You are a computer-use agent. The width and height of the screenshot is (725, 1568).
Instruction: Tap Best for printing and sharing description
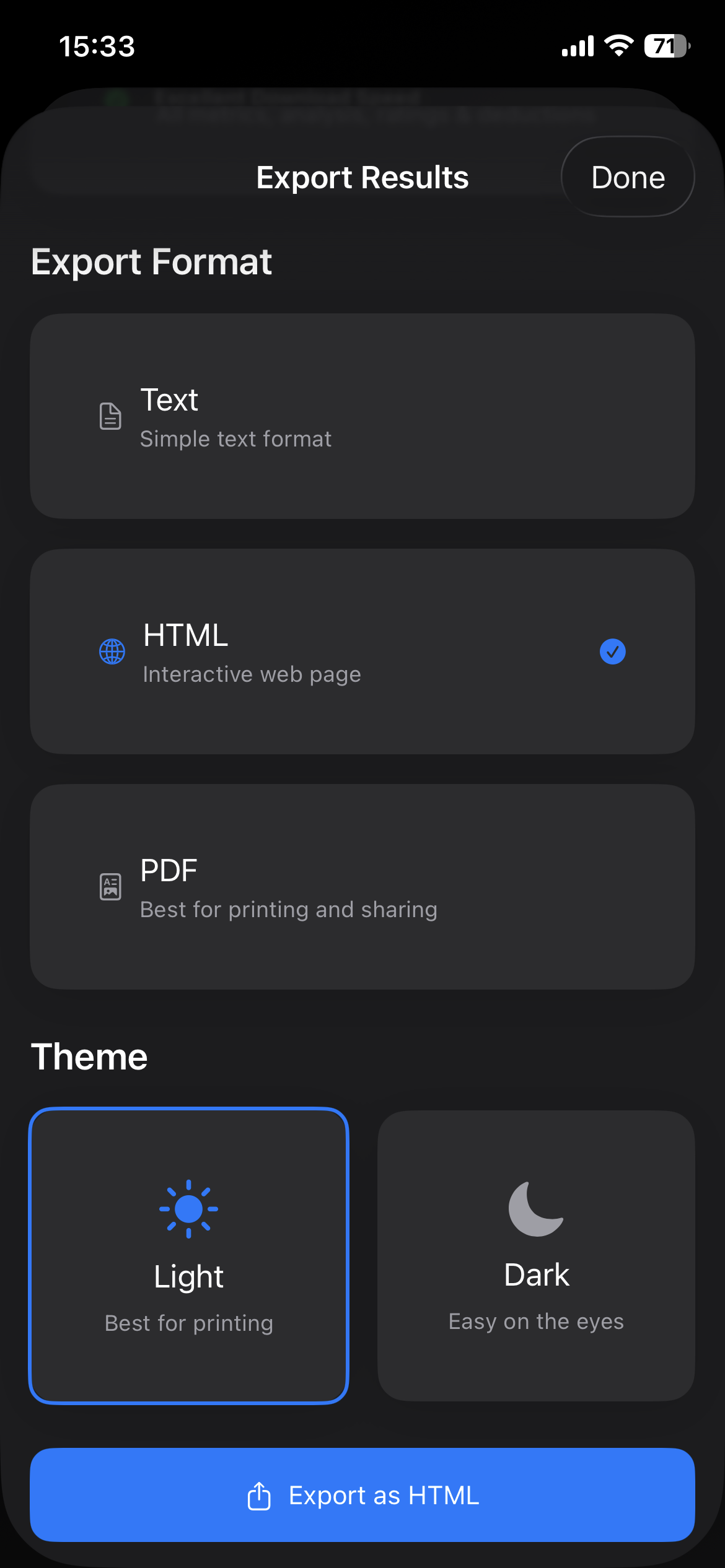click(289, 909)
